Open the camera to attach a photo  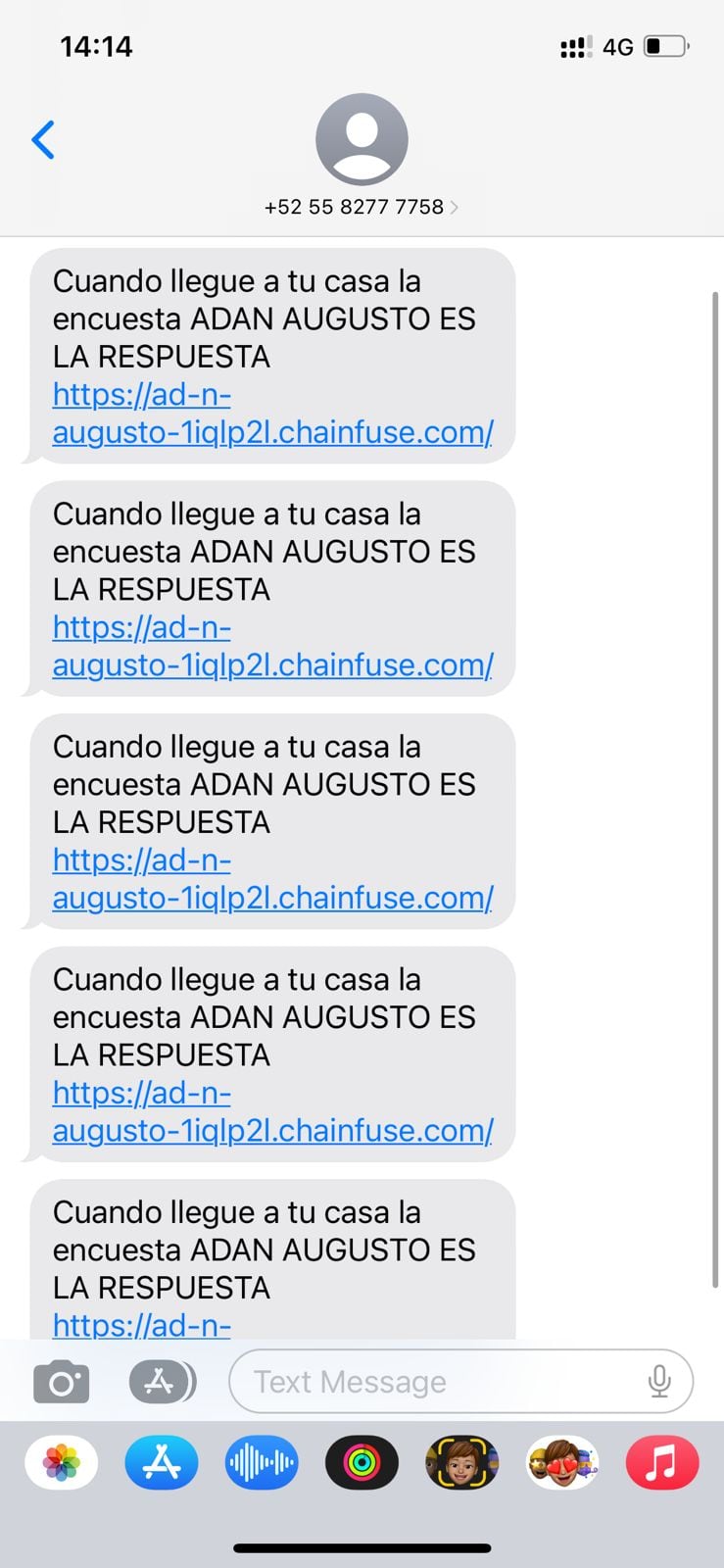61,1382
